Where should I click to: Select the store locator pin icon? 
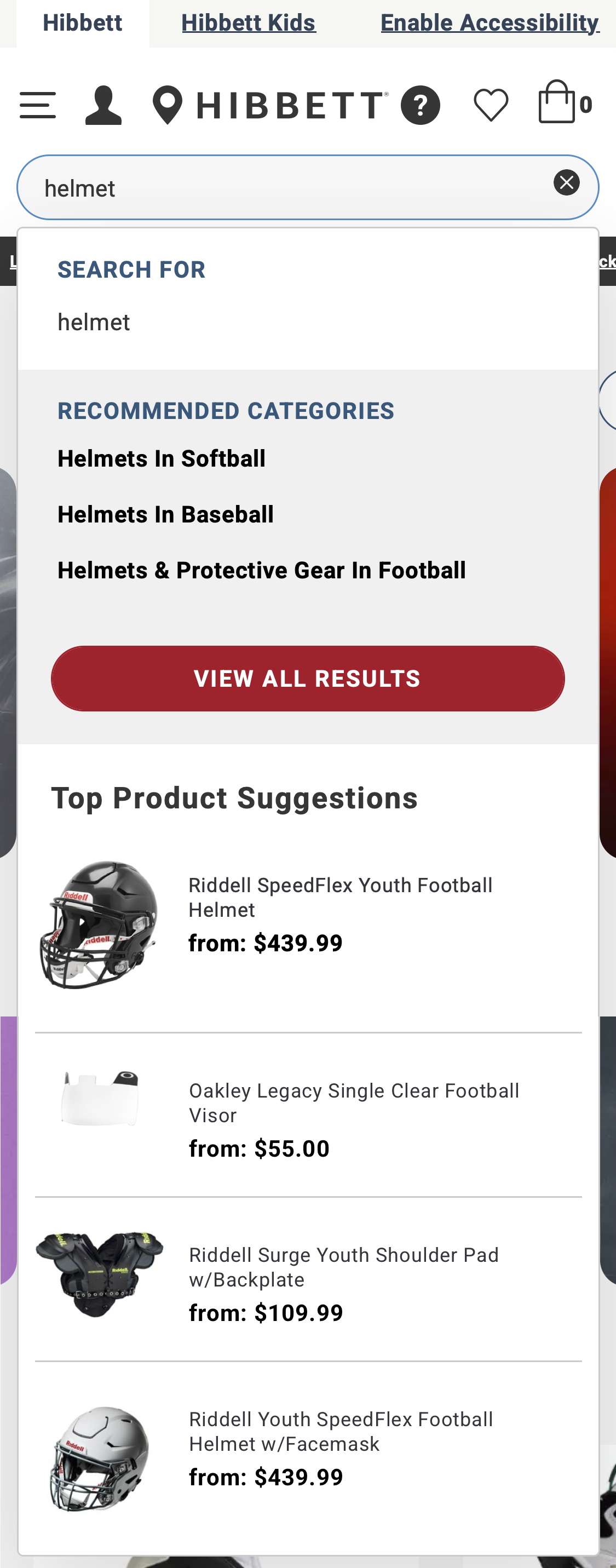click(x=169, y=104)
